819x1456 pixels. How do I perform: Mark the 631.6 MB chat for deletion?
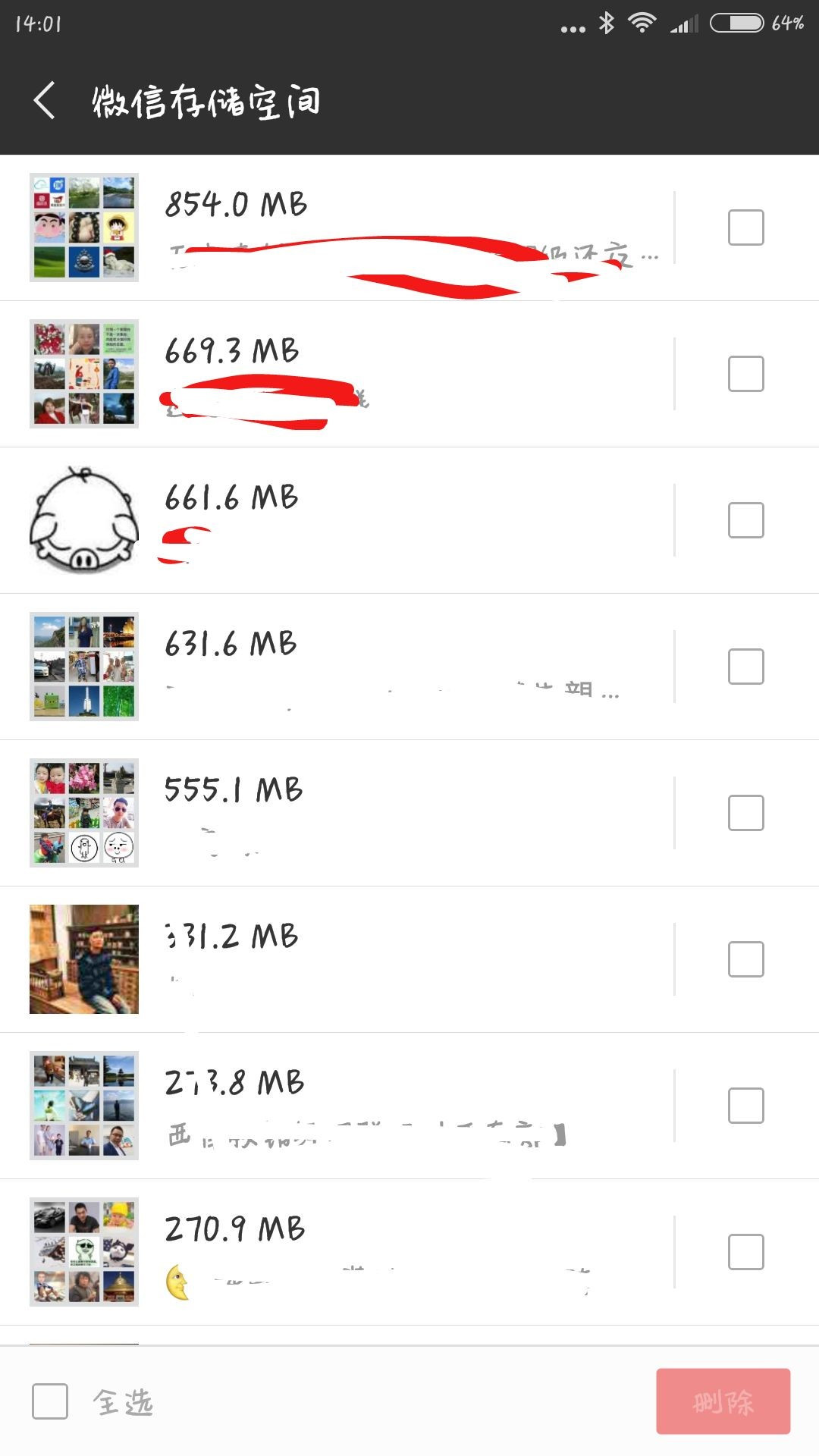pos(745,667)
